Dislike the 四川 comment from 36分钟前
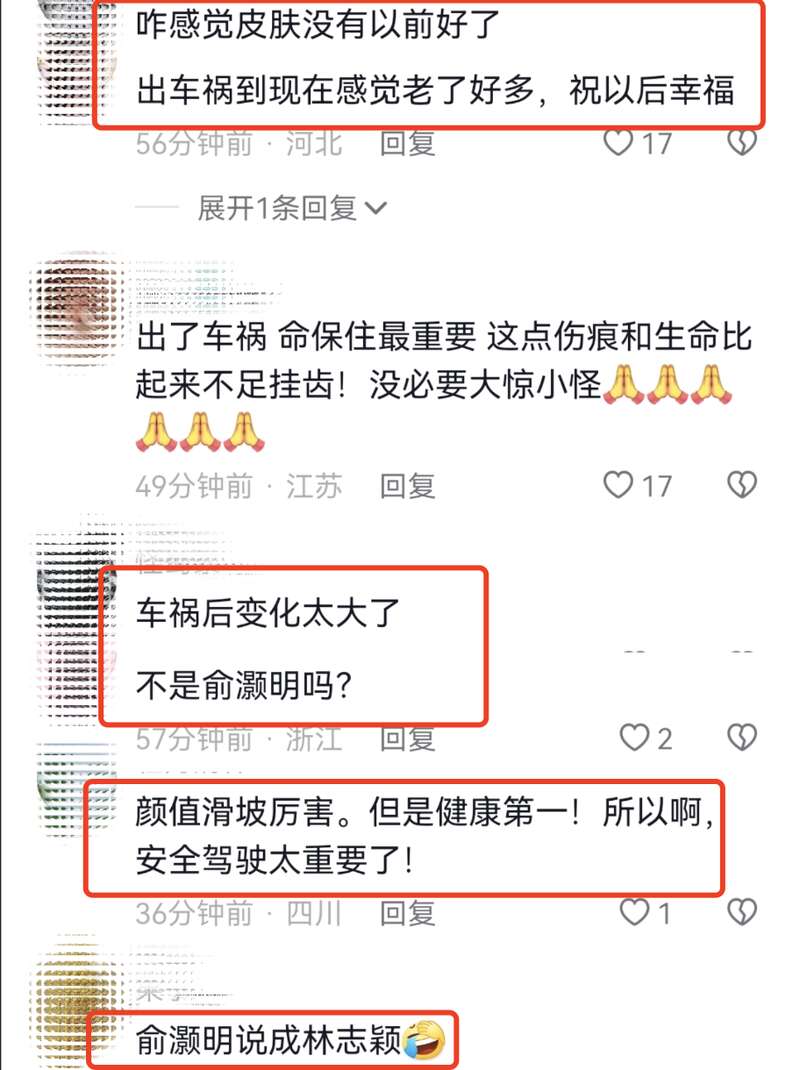The height and width of the screenshot is (1070, 800). [741, 912]
